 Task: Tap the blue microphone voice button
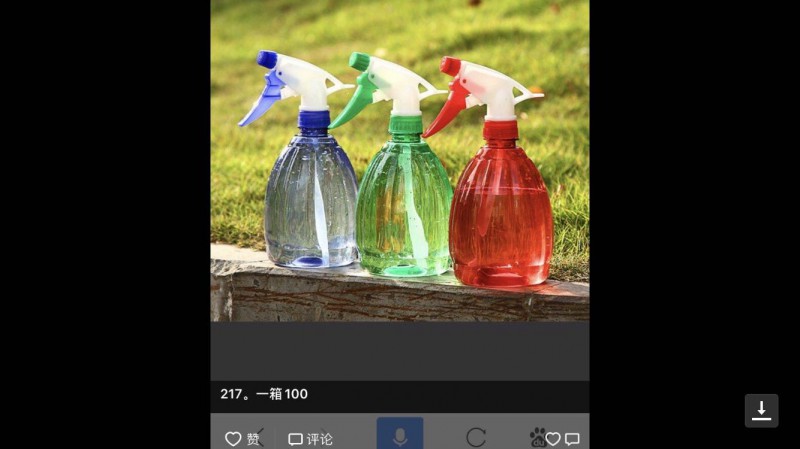coord(400,436)
